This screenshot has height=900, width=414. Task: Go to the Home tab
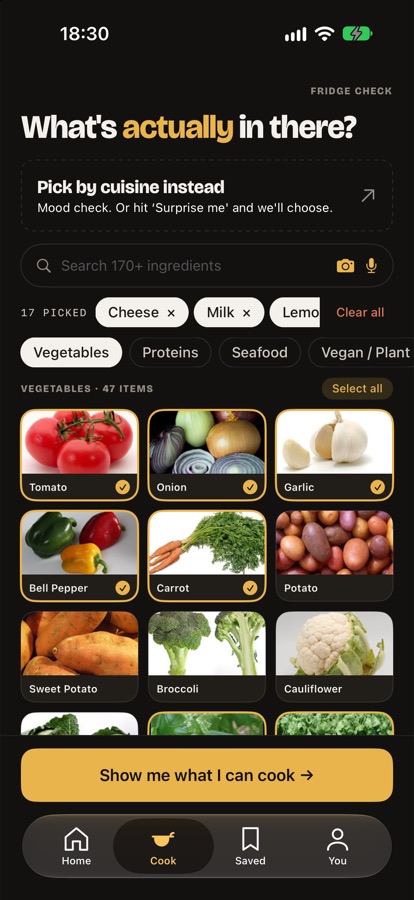click(76, 847)
